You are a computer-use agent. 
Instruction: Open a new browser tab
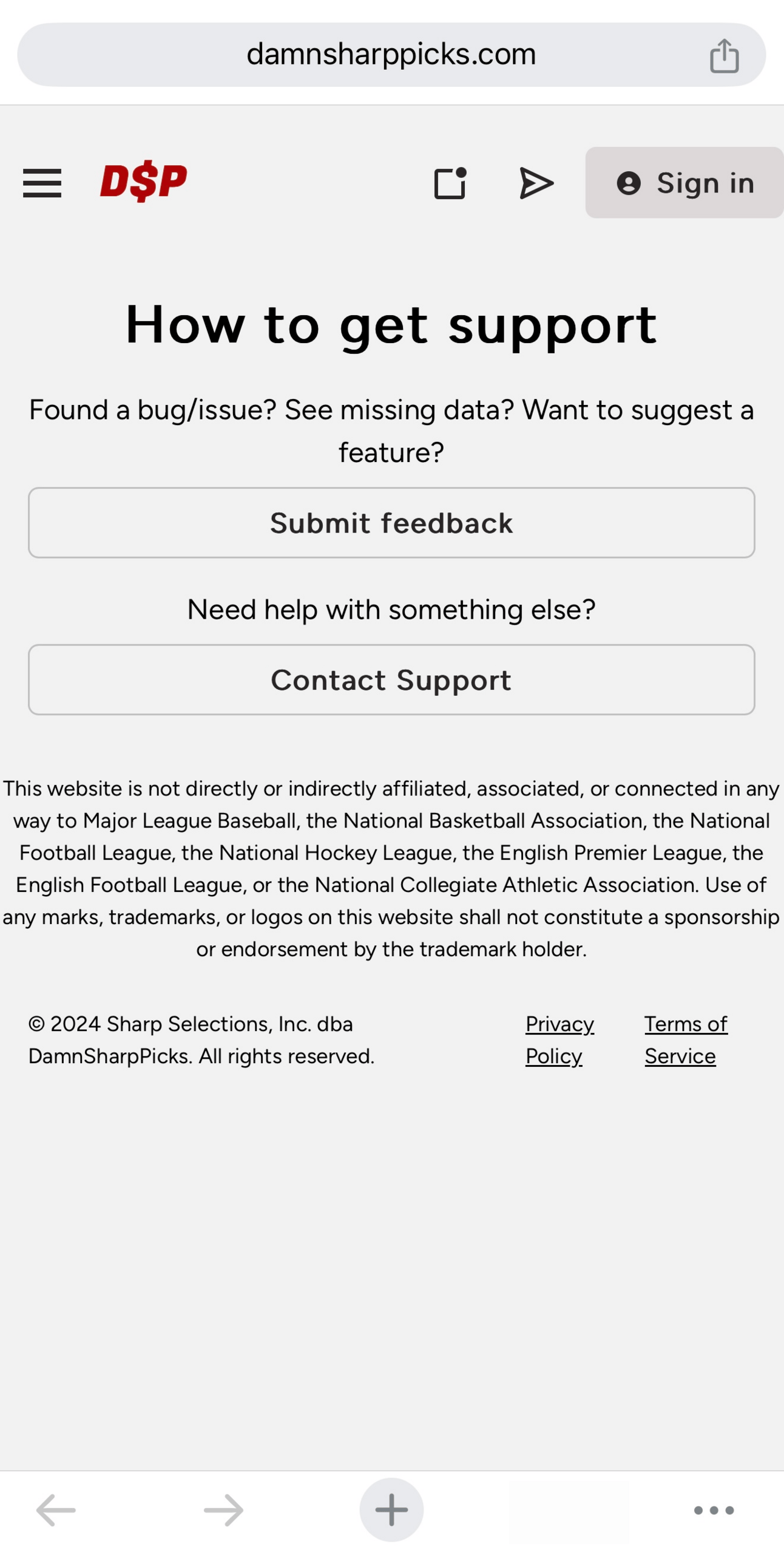click(x=391, y=1509)
